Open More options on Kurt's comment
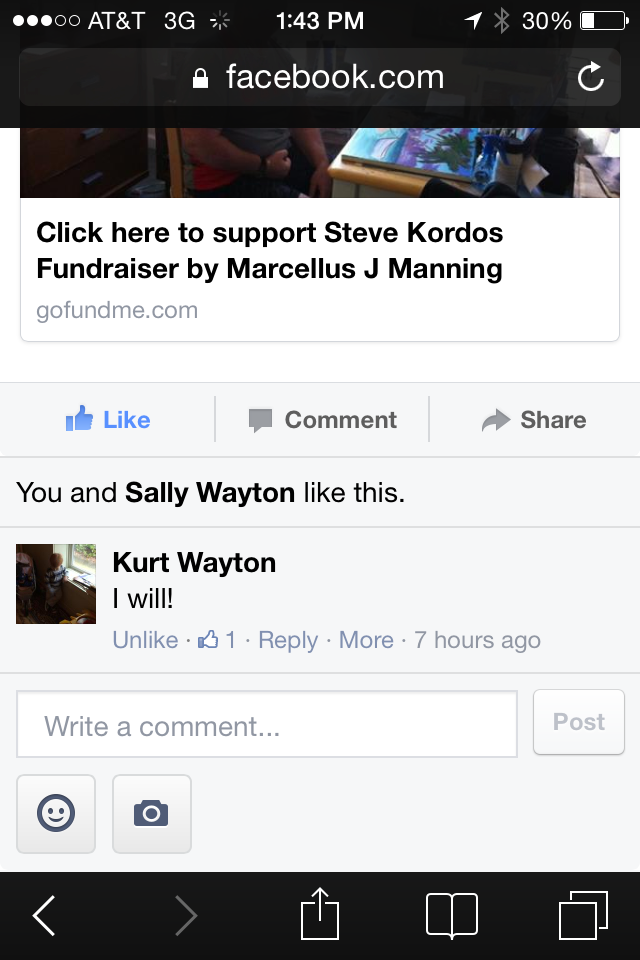 pos(366,640)
